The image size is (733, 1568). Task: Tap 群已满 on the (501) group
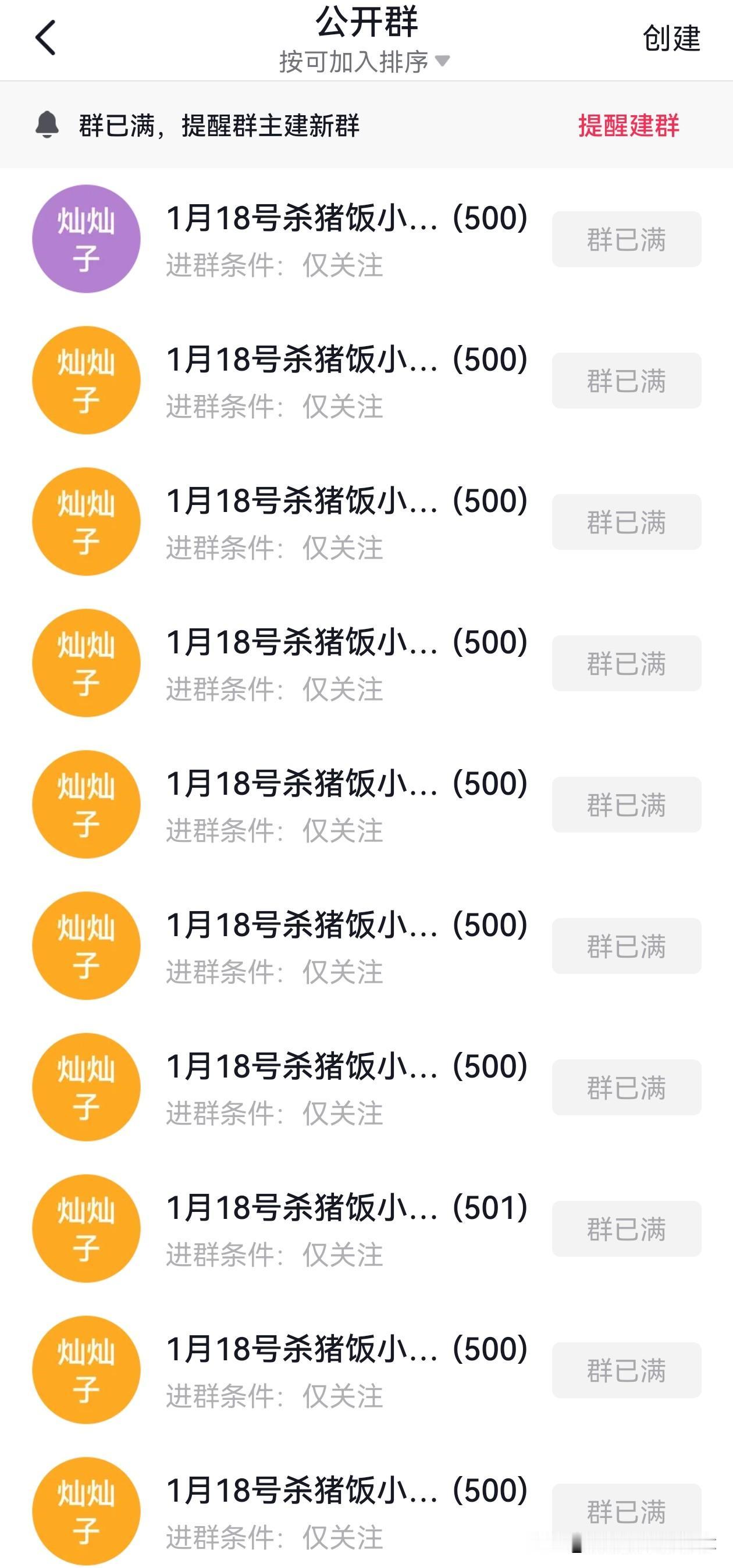point(627,1228)
